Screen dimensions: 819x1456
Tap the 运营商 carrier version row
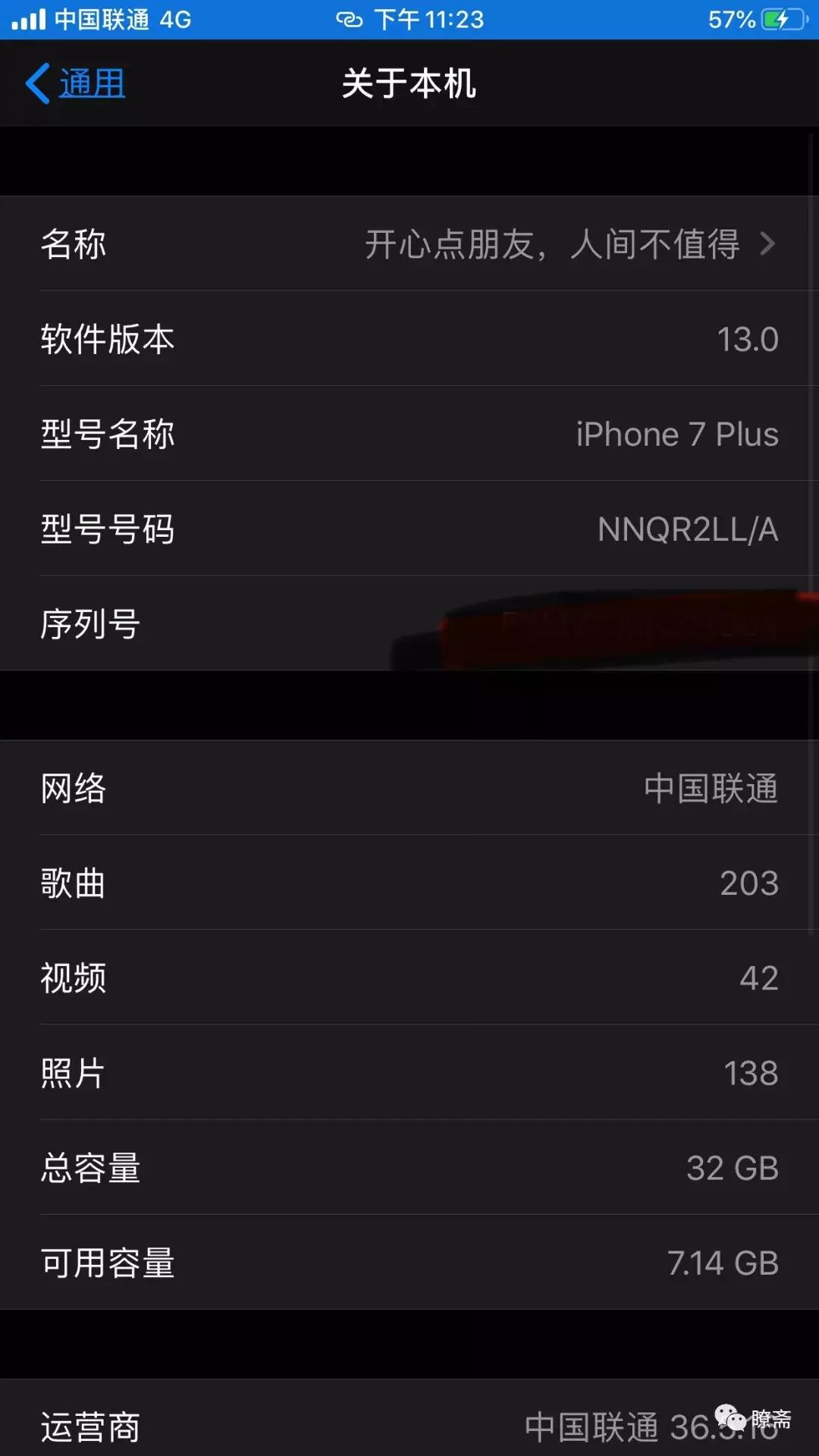coord(409,1426)
